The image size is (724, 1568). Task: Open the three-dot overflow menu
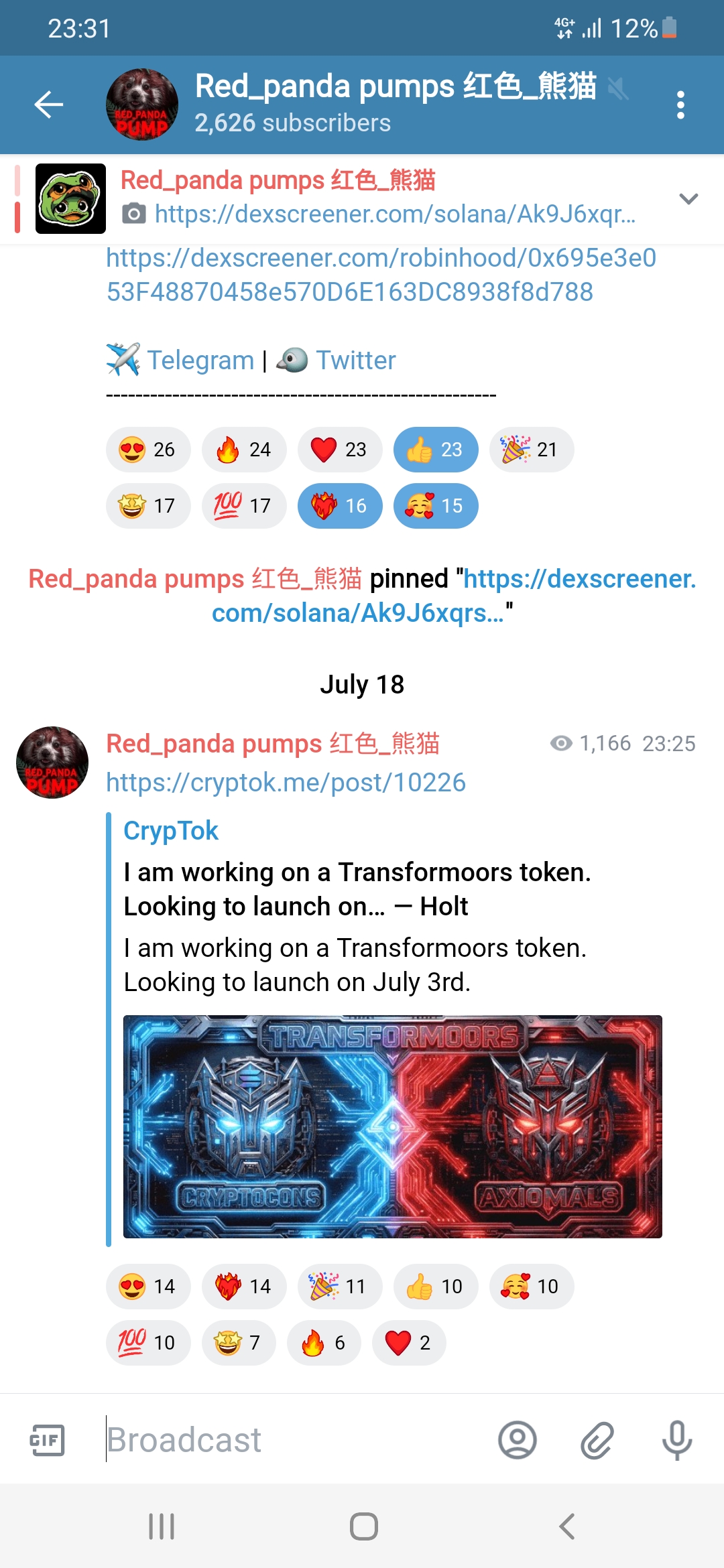click(x=680, y=105)
